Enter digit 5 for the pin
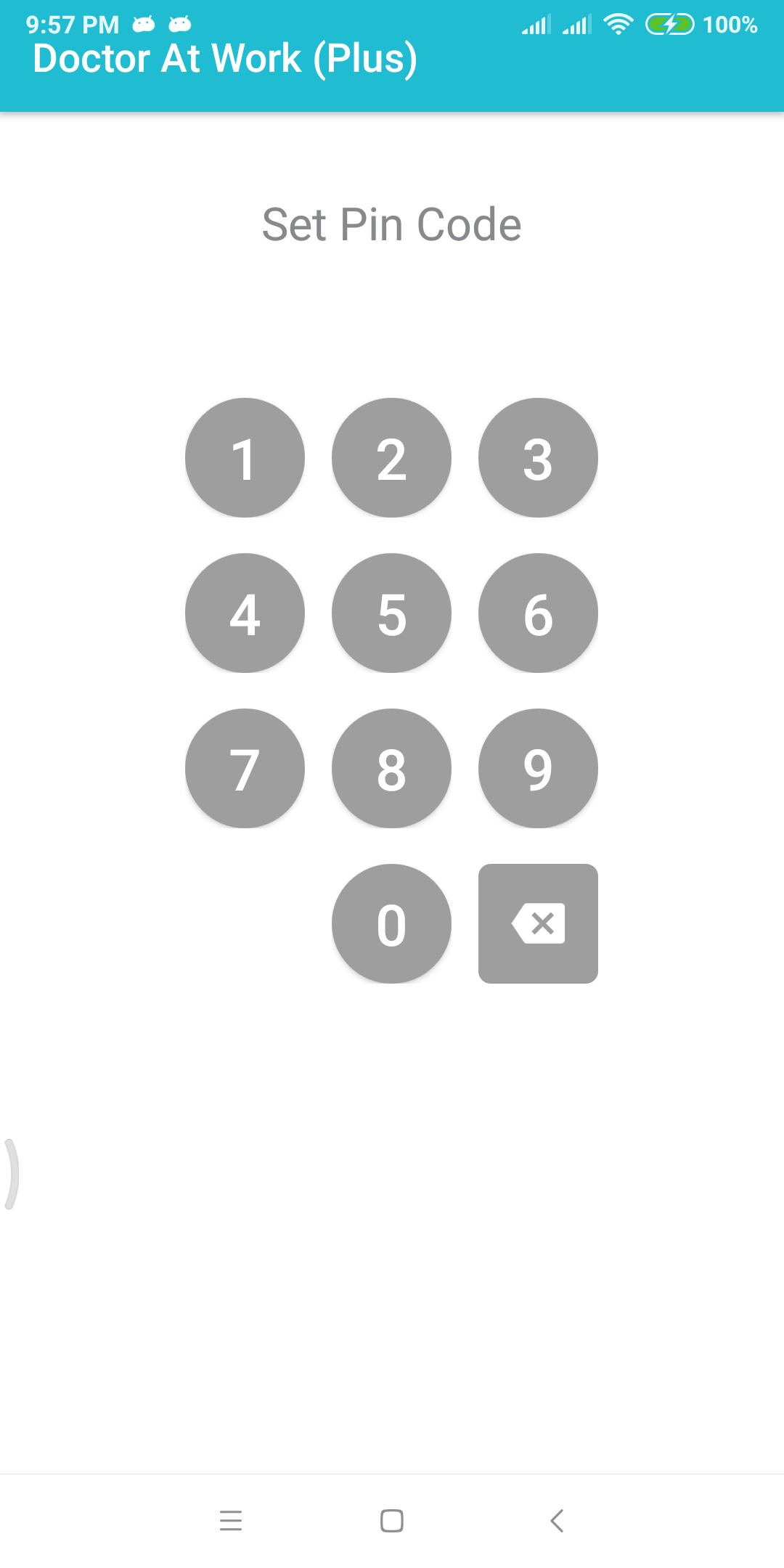This screenshot has height=1568, width=784. coord(391,613)
